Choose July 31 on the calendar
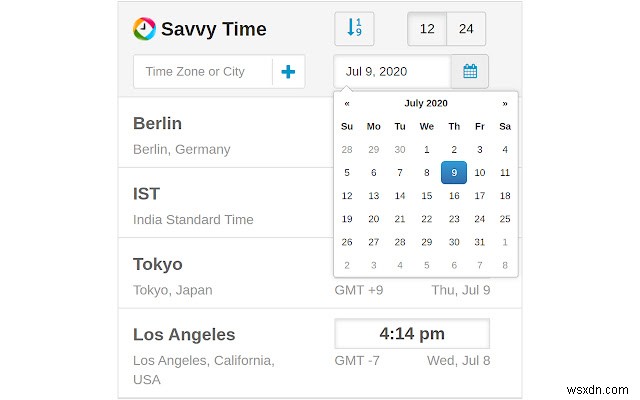The width and height of the screenshot is (640, 400). point(479,242)
